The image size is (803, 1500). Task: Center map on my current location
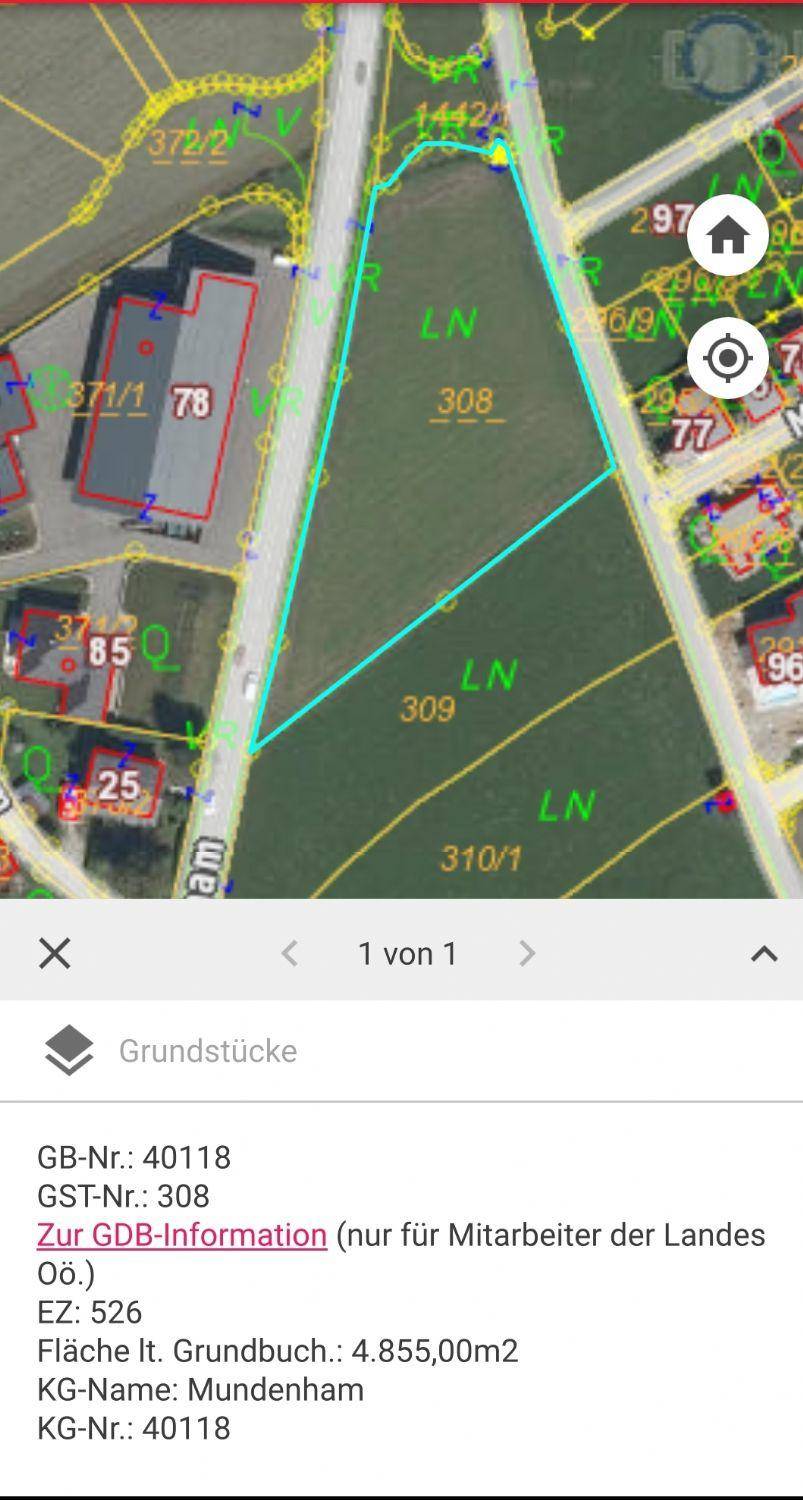coord(727,358)
